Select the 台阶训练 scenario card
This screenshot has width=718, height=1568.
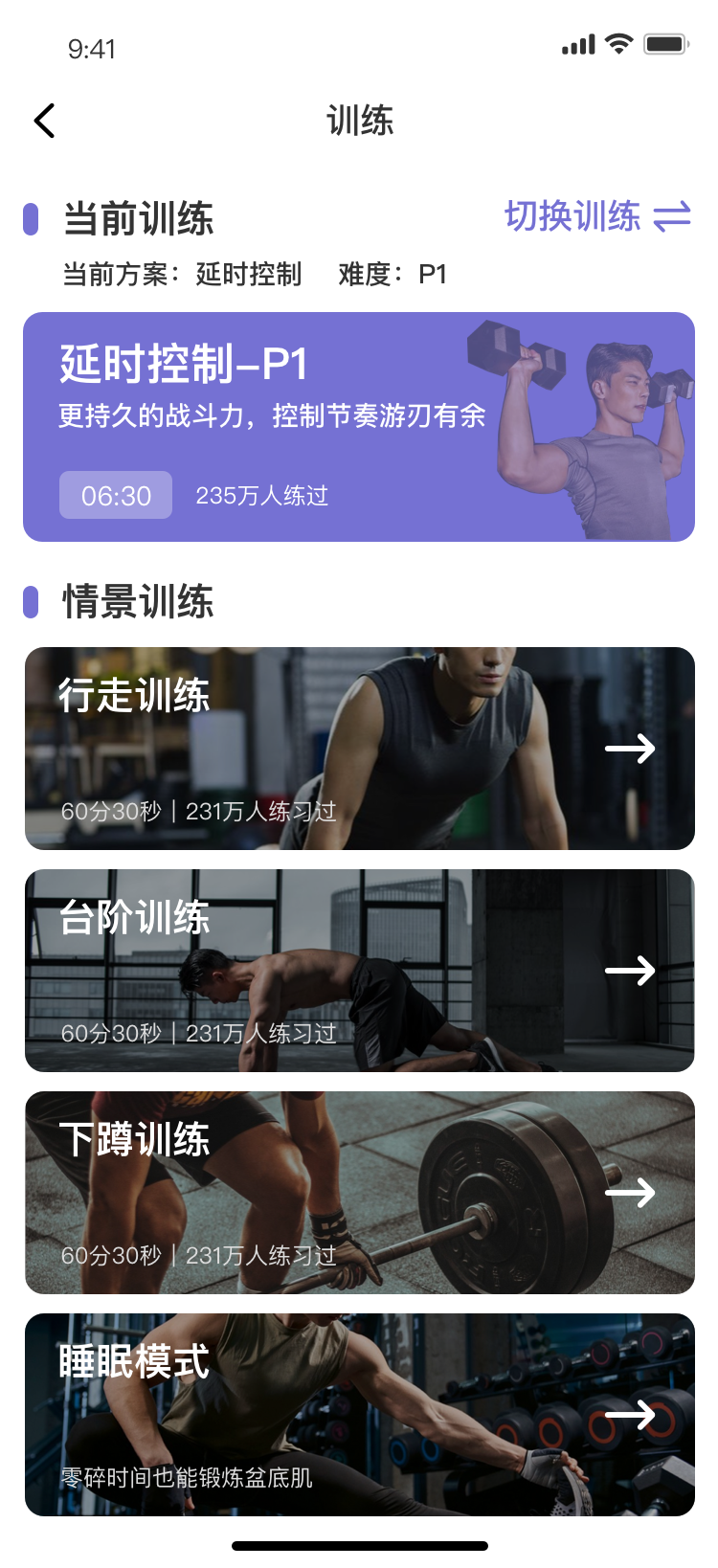click(359, 971)
